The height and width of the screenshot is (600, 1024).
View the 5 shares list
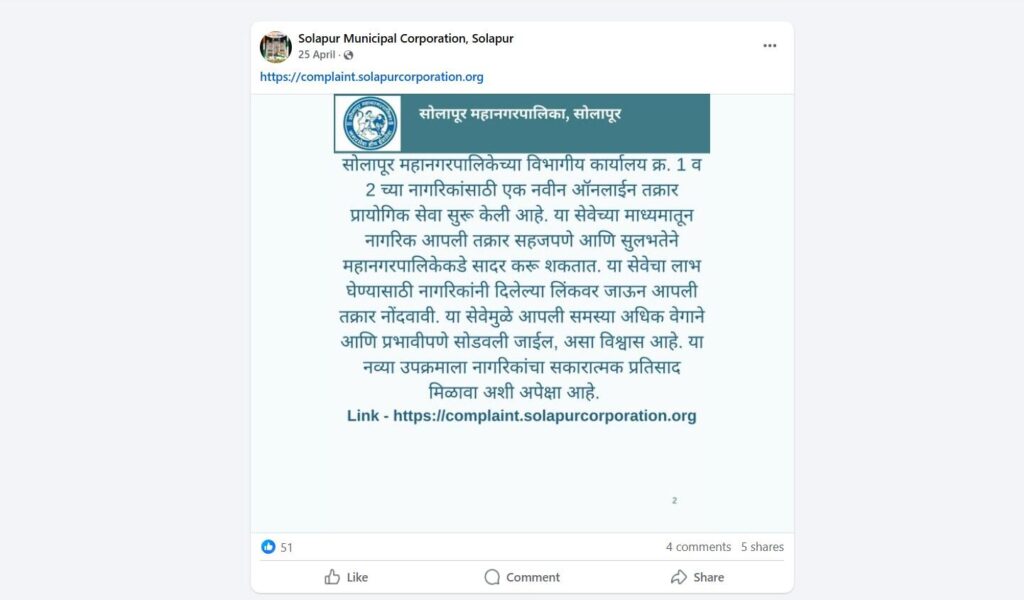(x=762, y=547)
